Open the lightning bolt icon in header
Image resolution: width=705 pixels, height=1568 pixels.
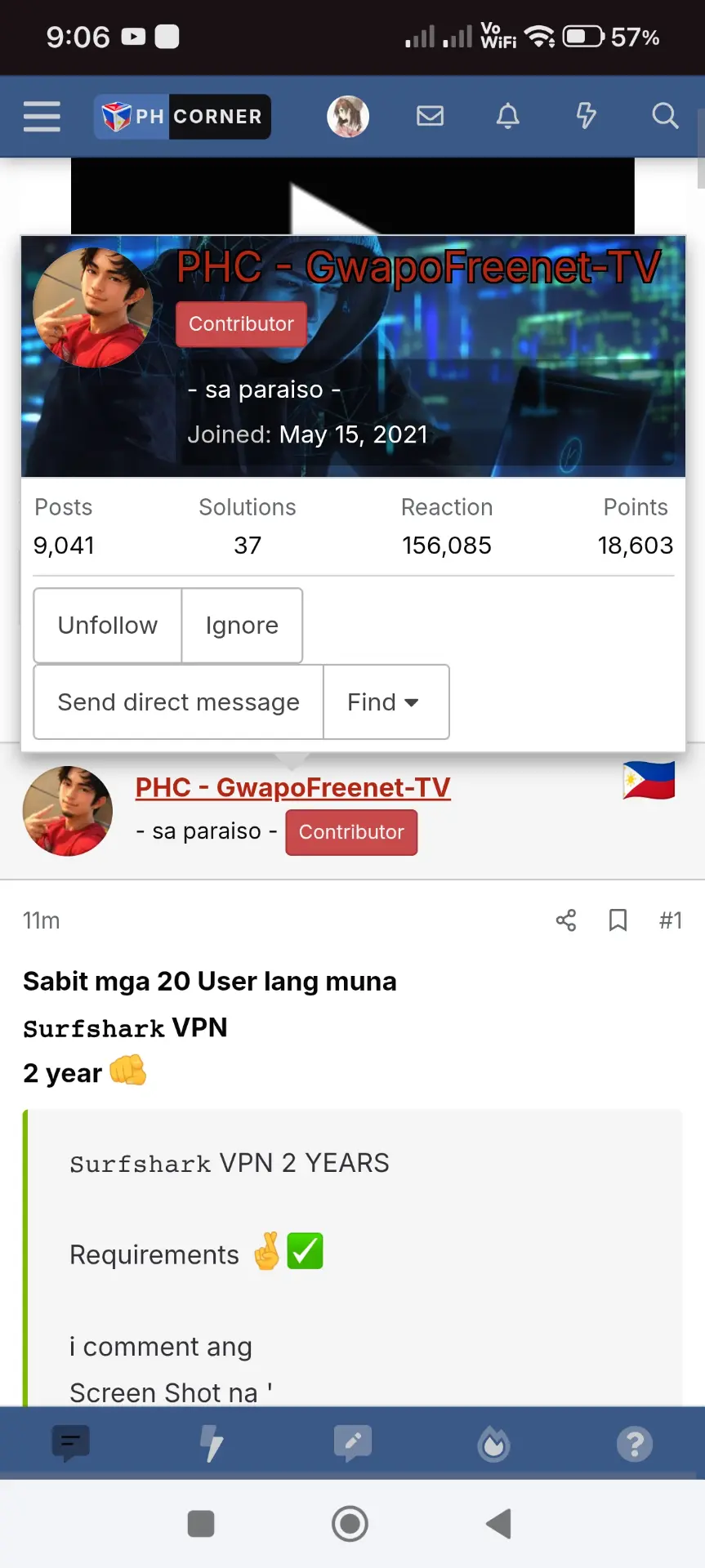tap(586, 116)
